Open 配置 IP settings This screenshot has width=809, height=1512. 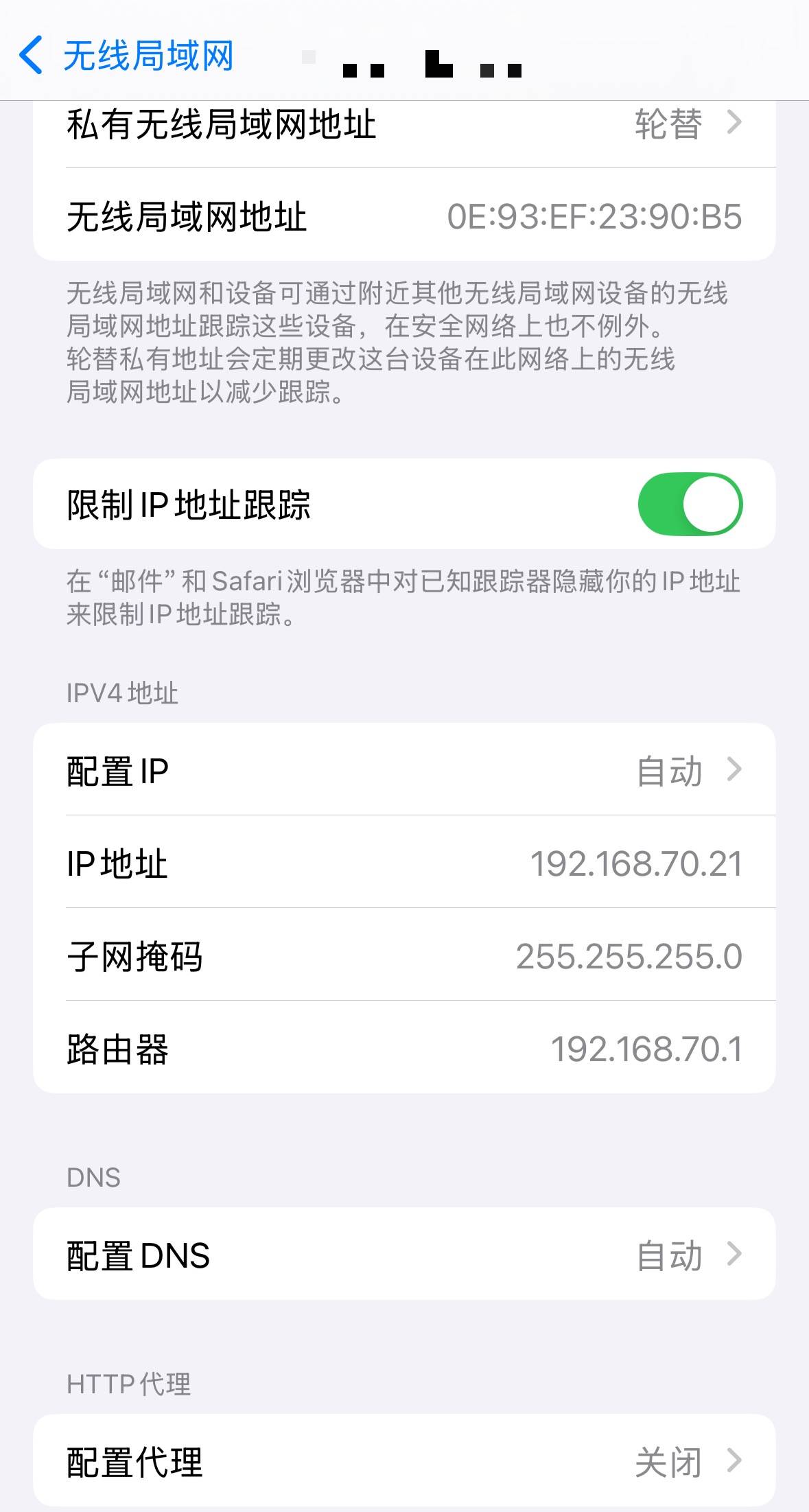coord(404,771)
